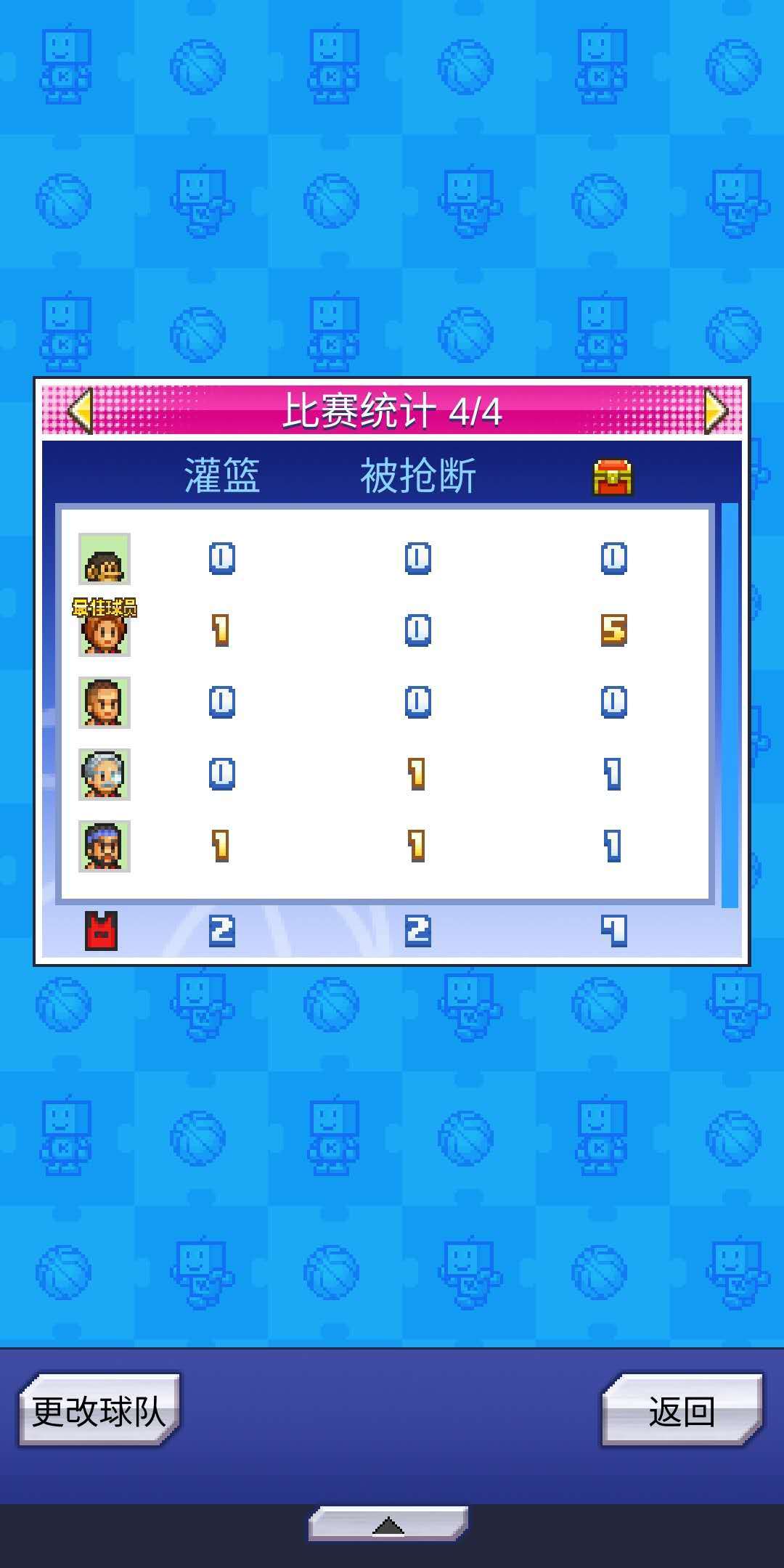
Task: Tap the third player's green portrait
Action: 103,701
